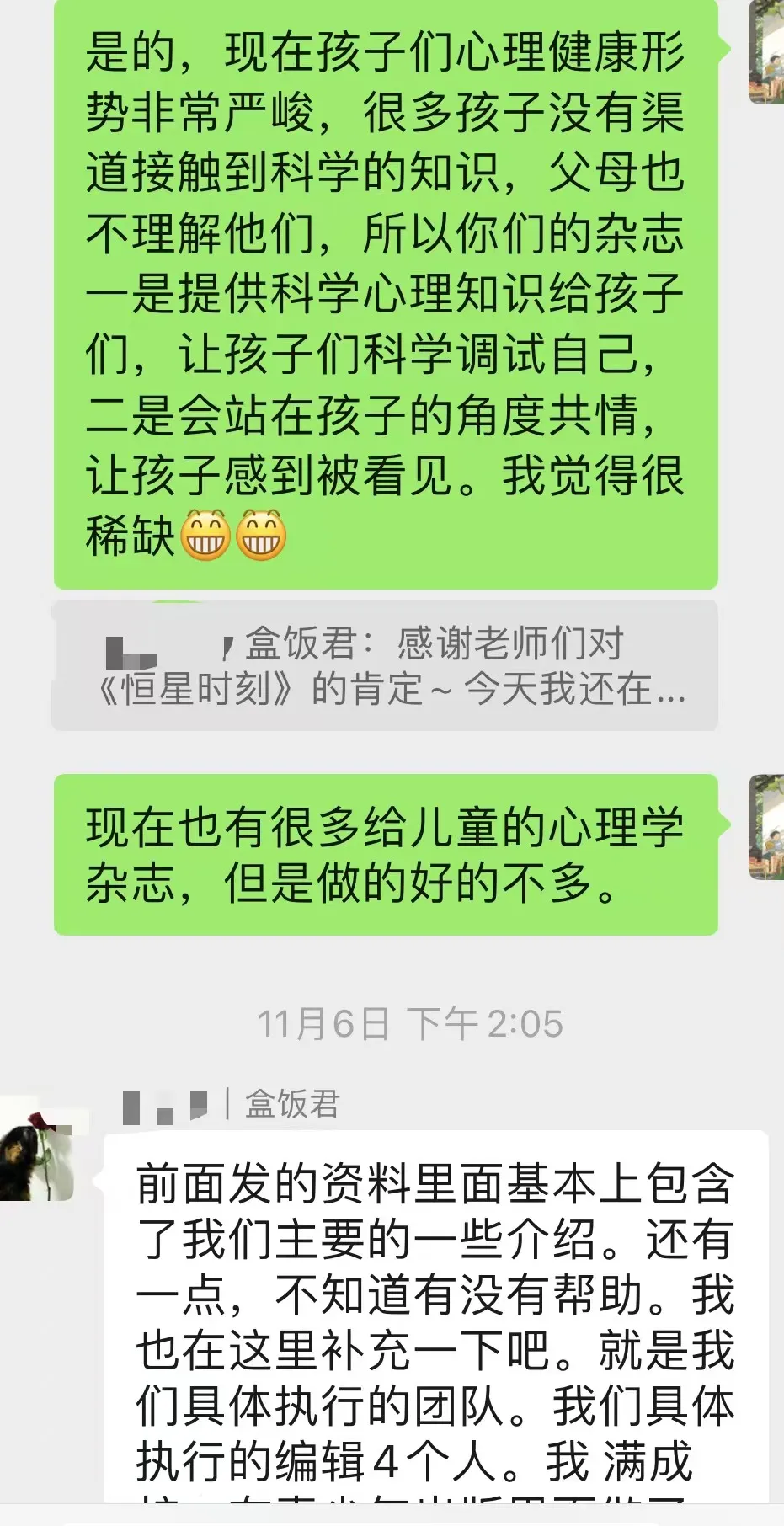Tap own avatar beside the 儿童的心理学杂志 message
The width and height of the screenshot is (784, 1526).
[x=766, y=827]
